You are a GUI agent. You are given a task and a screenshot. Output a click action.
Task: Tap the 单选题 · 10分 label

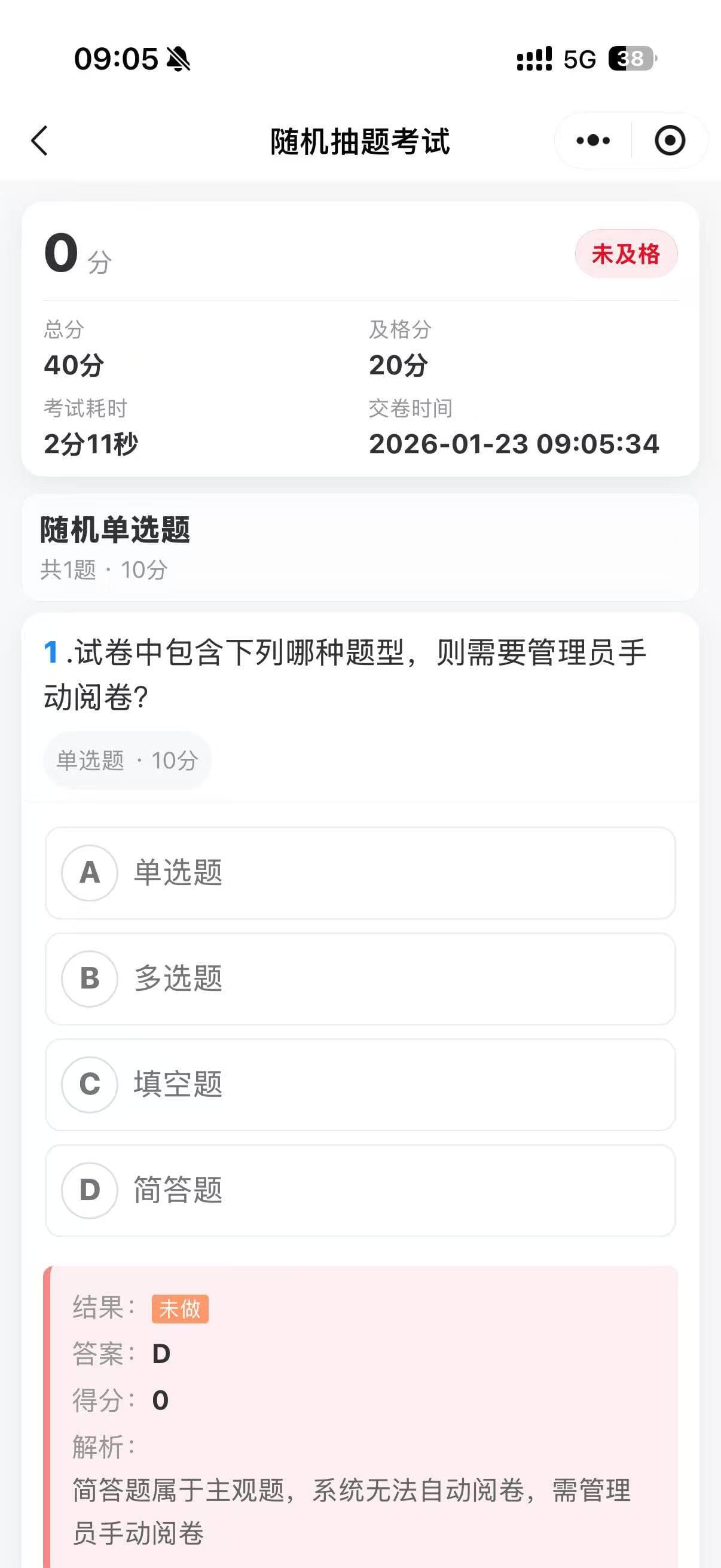click(126, 760)
